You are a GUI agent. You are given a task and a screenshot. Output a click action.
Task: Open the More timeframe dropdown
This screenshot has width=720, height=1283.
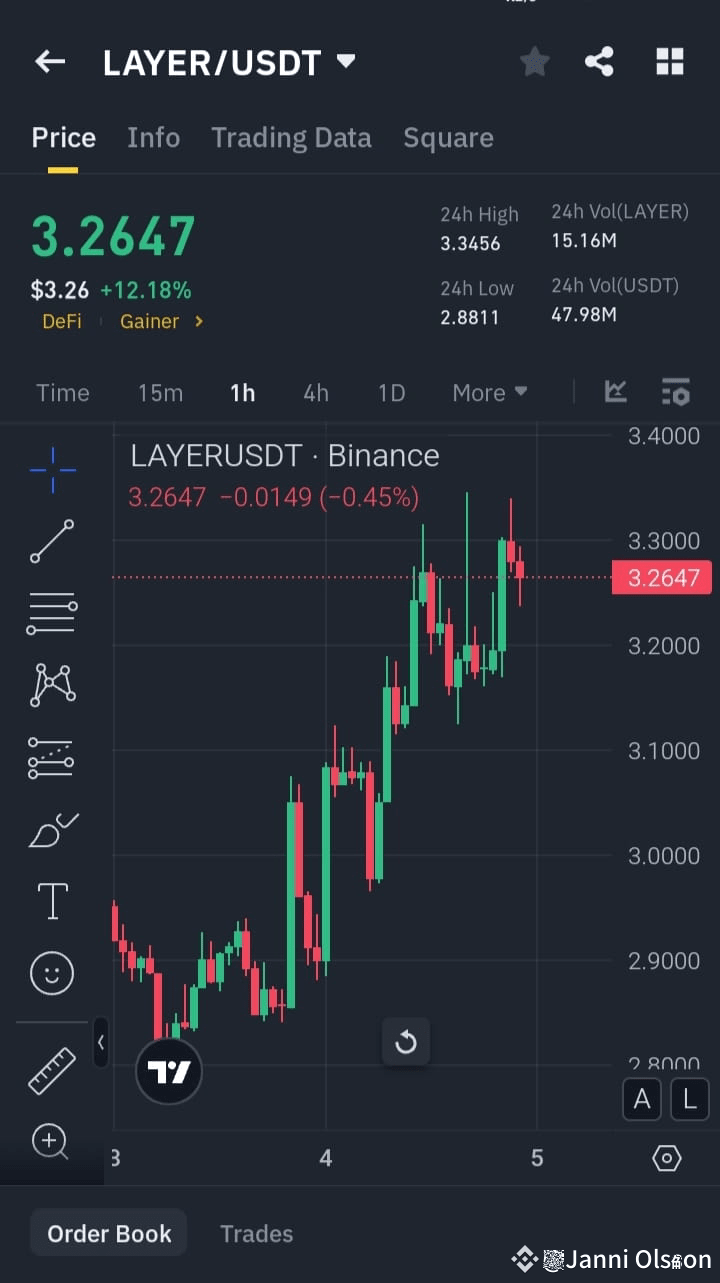pyautogui.click(x=489, y=392)
